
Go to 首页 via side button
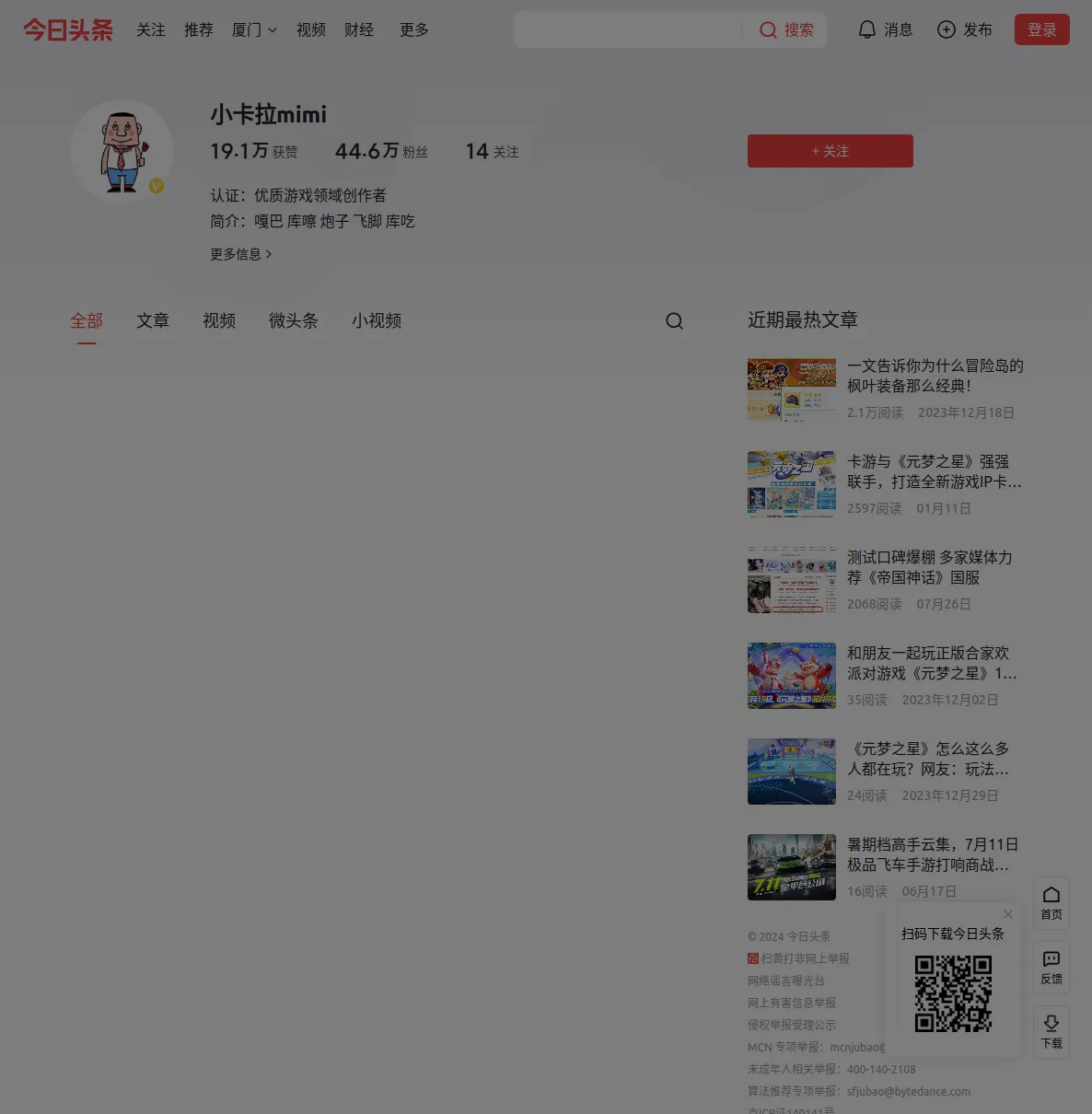coord(1051,902)
